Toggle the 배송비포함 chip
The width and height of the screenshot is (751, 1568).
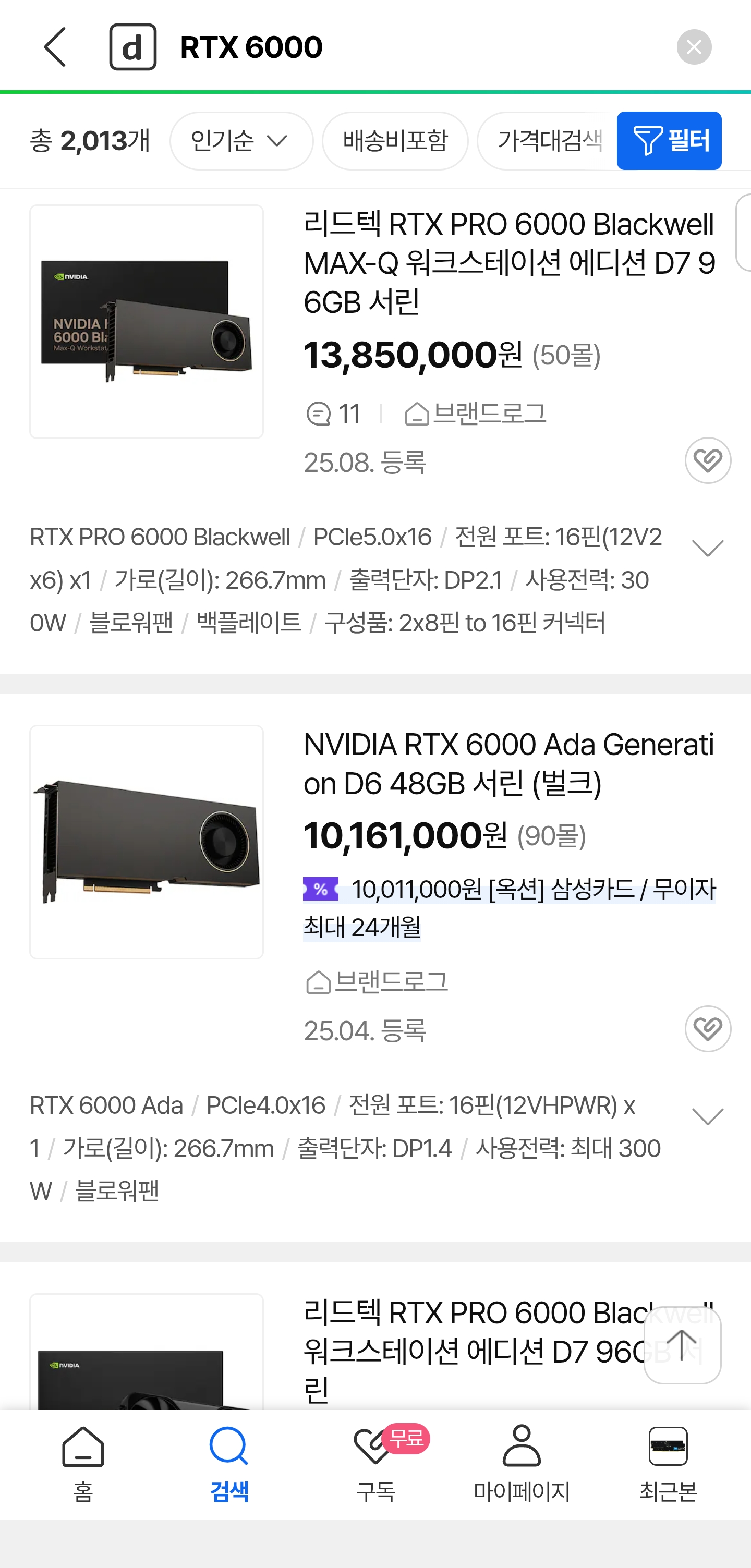[x=395, y=141]
